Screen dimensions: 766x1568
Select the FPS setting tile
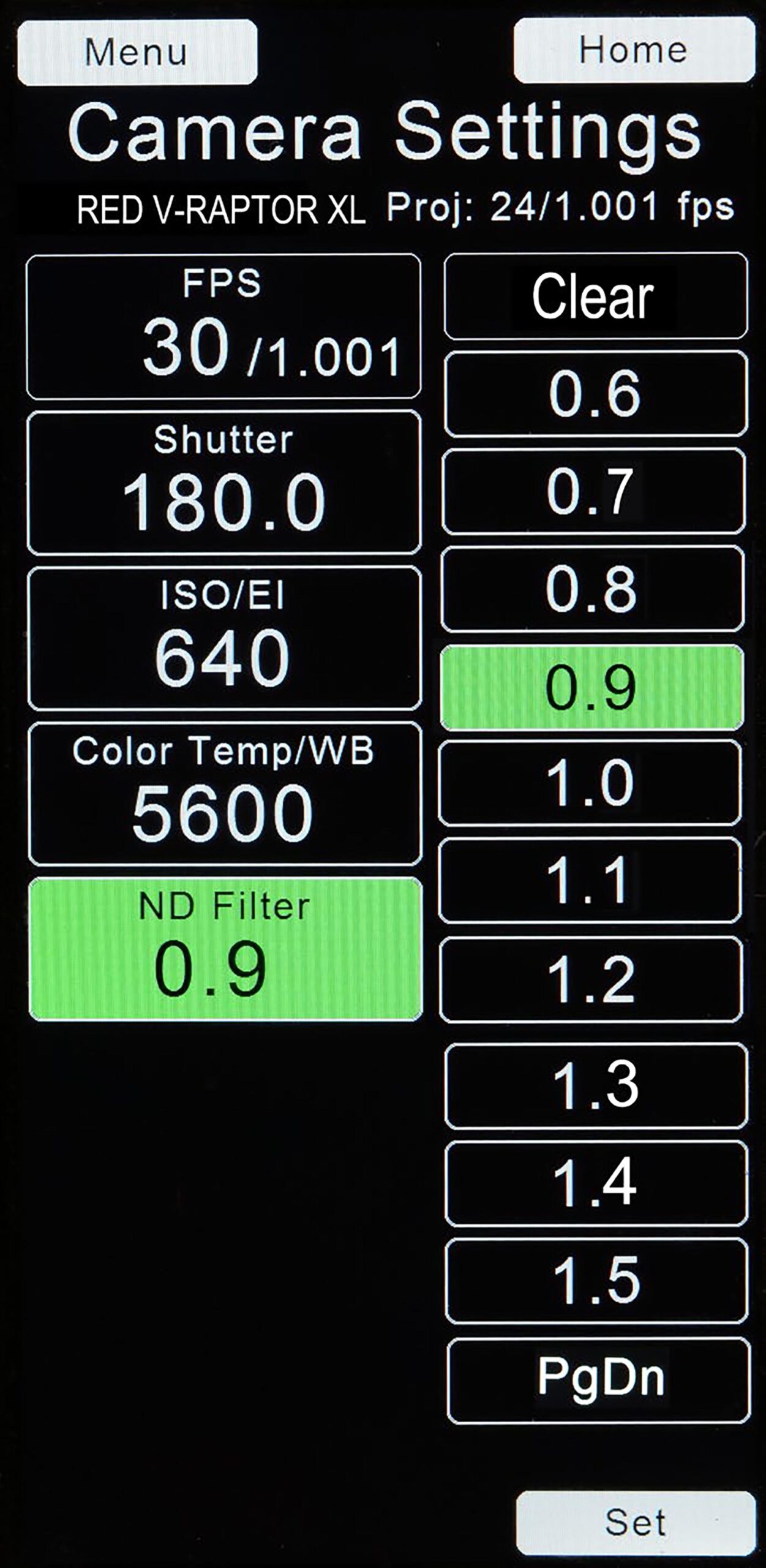223,327
